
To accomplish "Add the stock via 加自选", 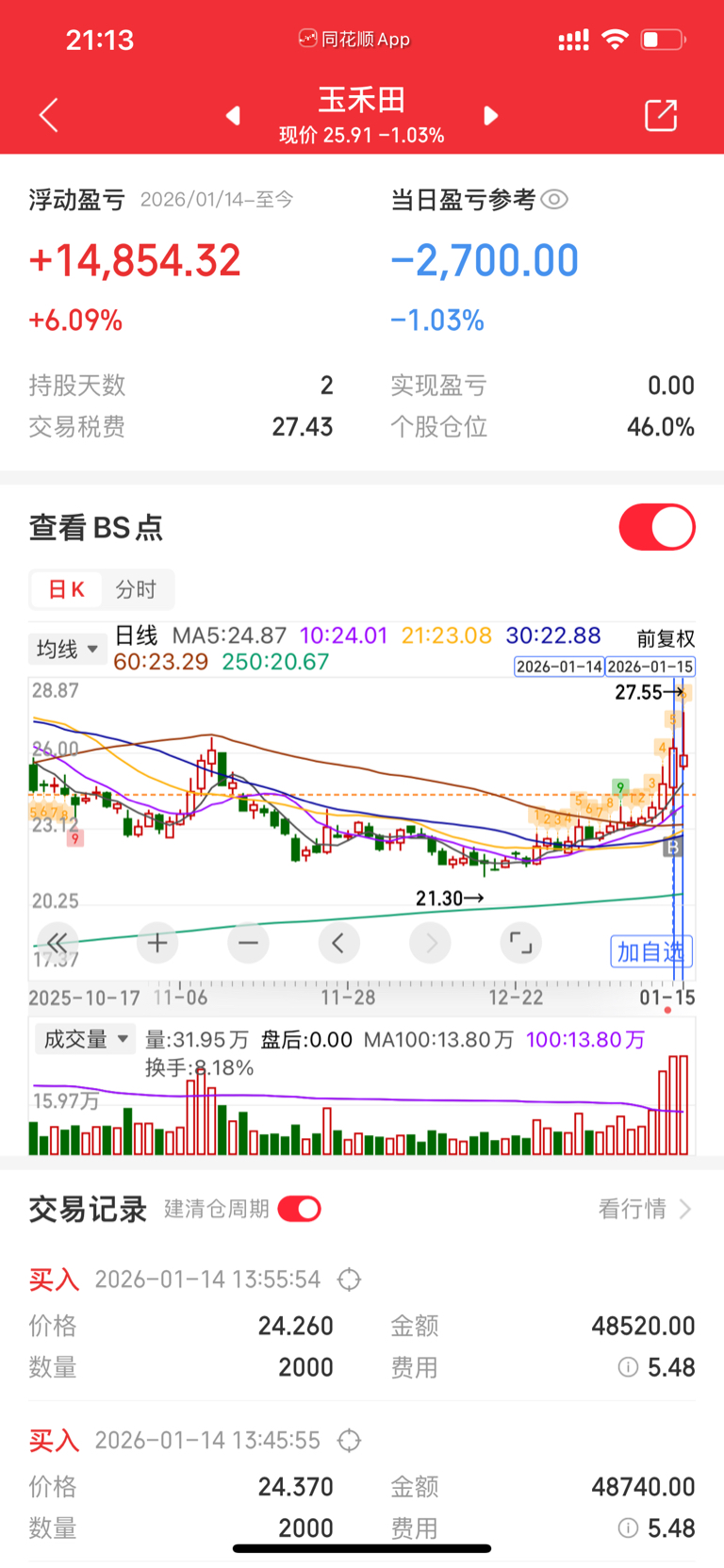I will coord(651,951).
